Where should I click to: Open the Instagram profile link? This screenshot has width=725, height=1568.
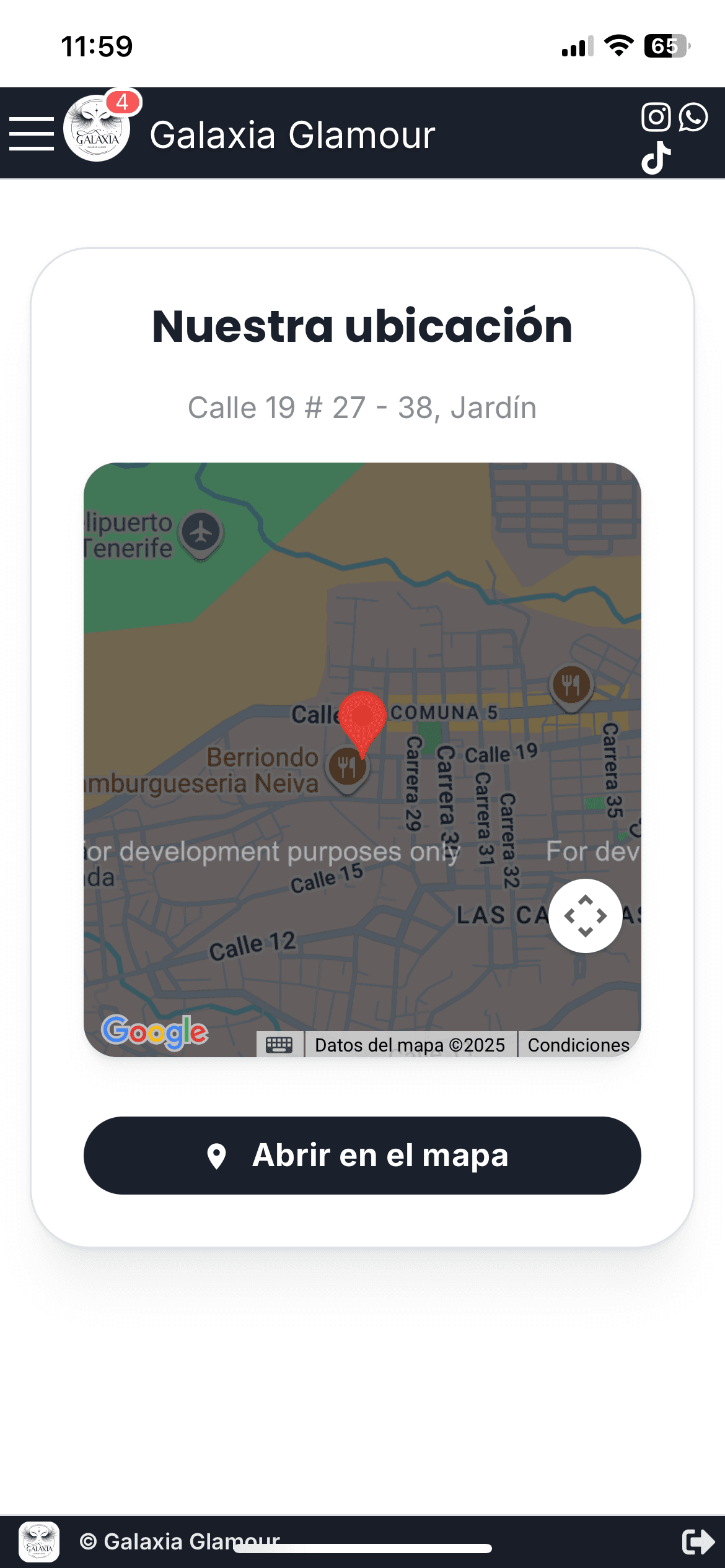[656, 117]
